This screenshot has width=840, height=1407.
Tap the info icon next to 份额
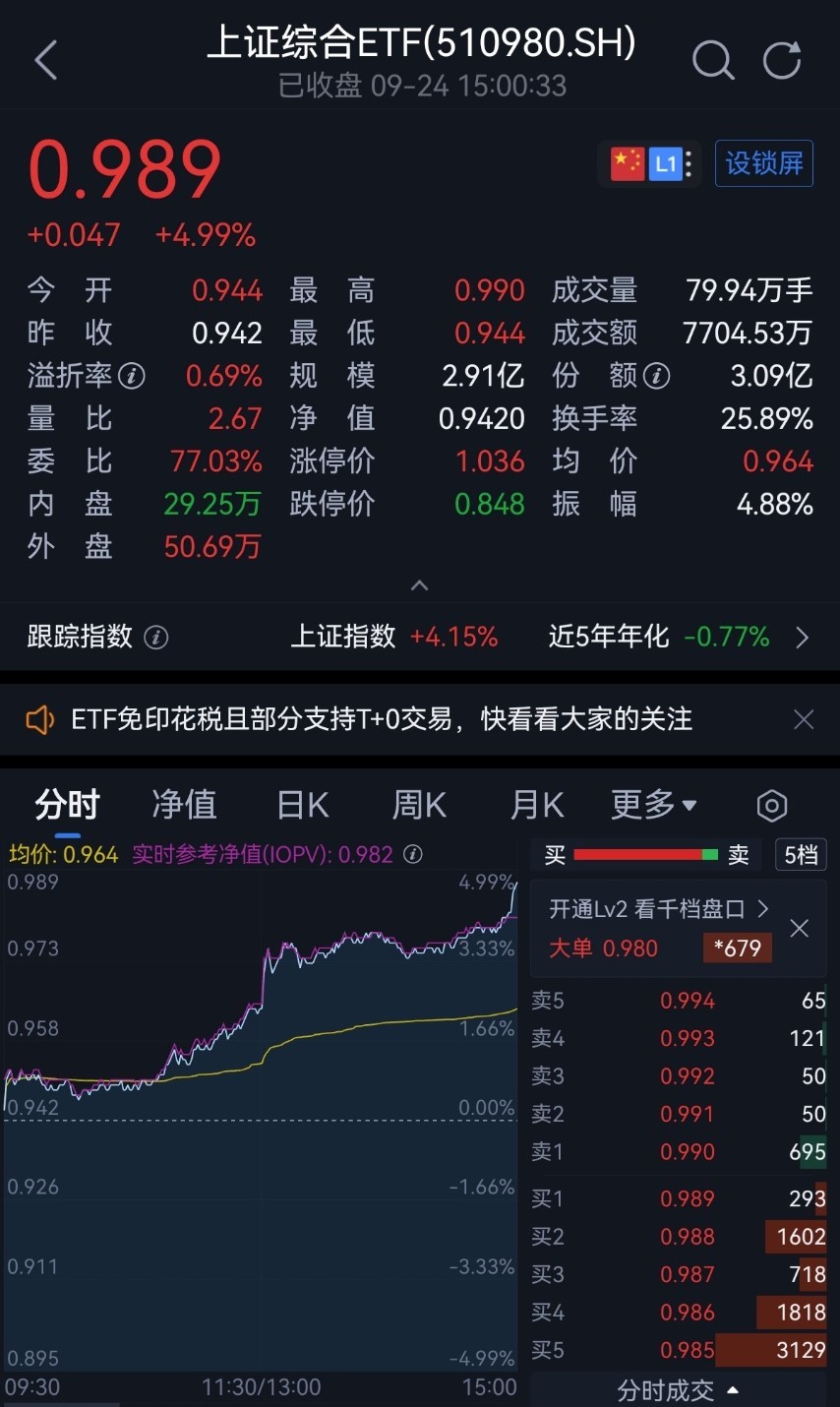tap(655, 376)
